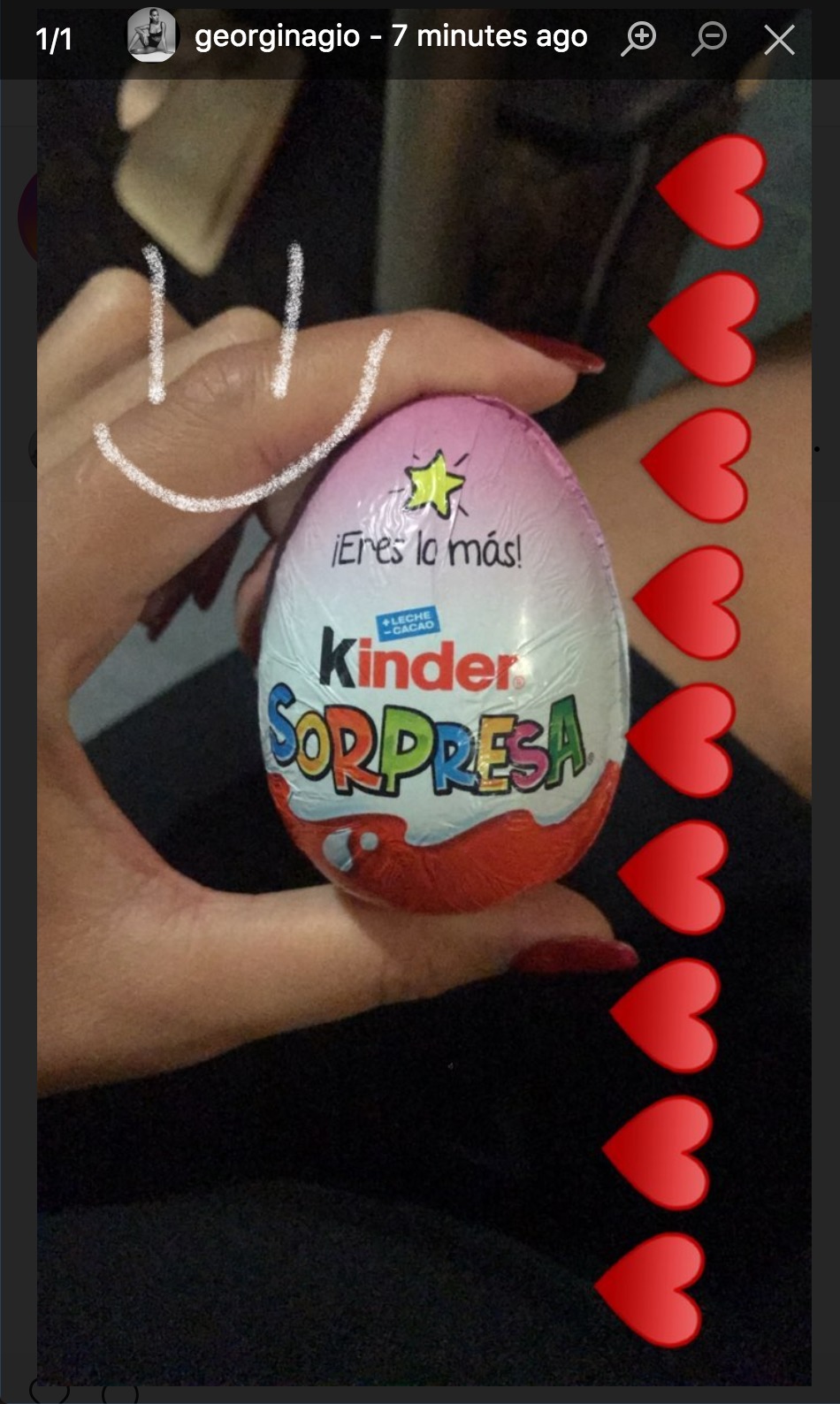840x1404 pixels.
Task: Open georginagio's profile picture
Action: click(x=151, y=36)
